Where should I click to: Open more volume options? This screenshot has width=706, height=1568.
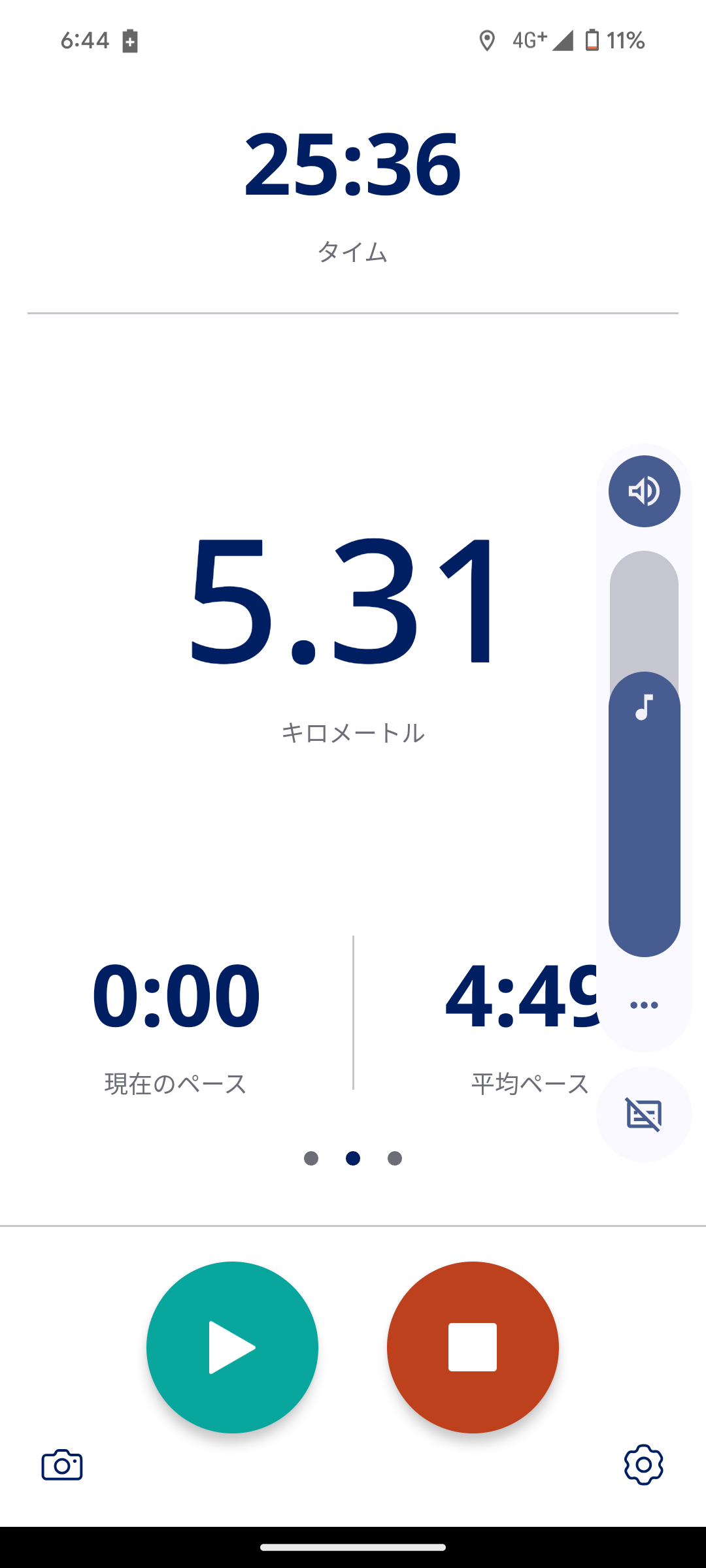tap(644, 1005)
